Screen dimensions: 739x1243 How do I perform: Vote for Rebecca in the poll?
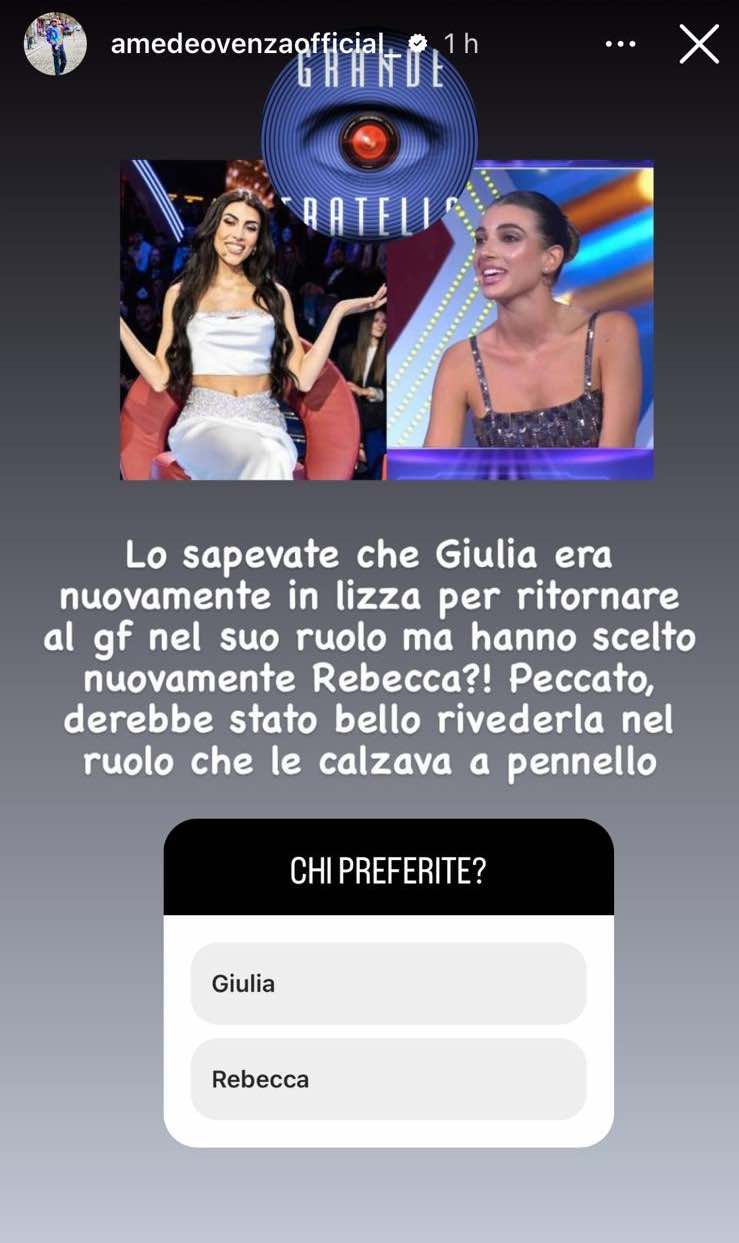[388, 1079]
